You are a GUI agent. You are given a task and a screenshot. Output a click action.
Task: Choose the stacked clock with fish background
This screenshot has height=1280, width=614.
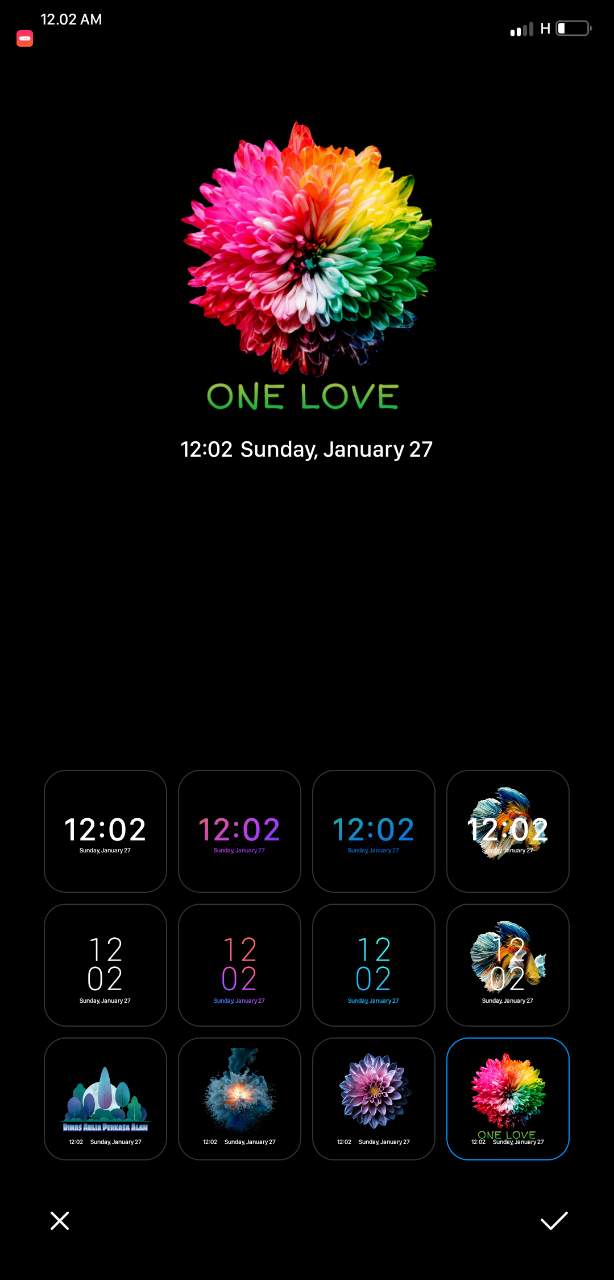pyautogui.click(x=507, y=965)
